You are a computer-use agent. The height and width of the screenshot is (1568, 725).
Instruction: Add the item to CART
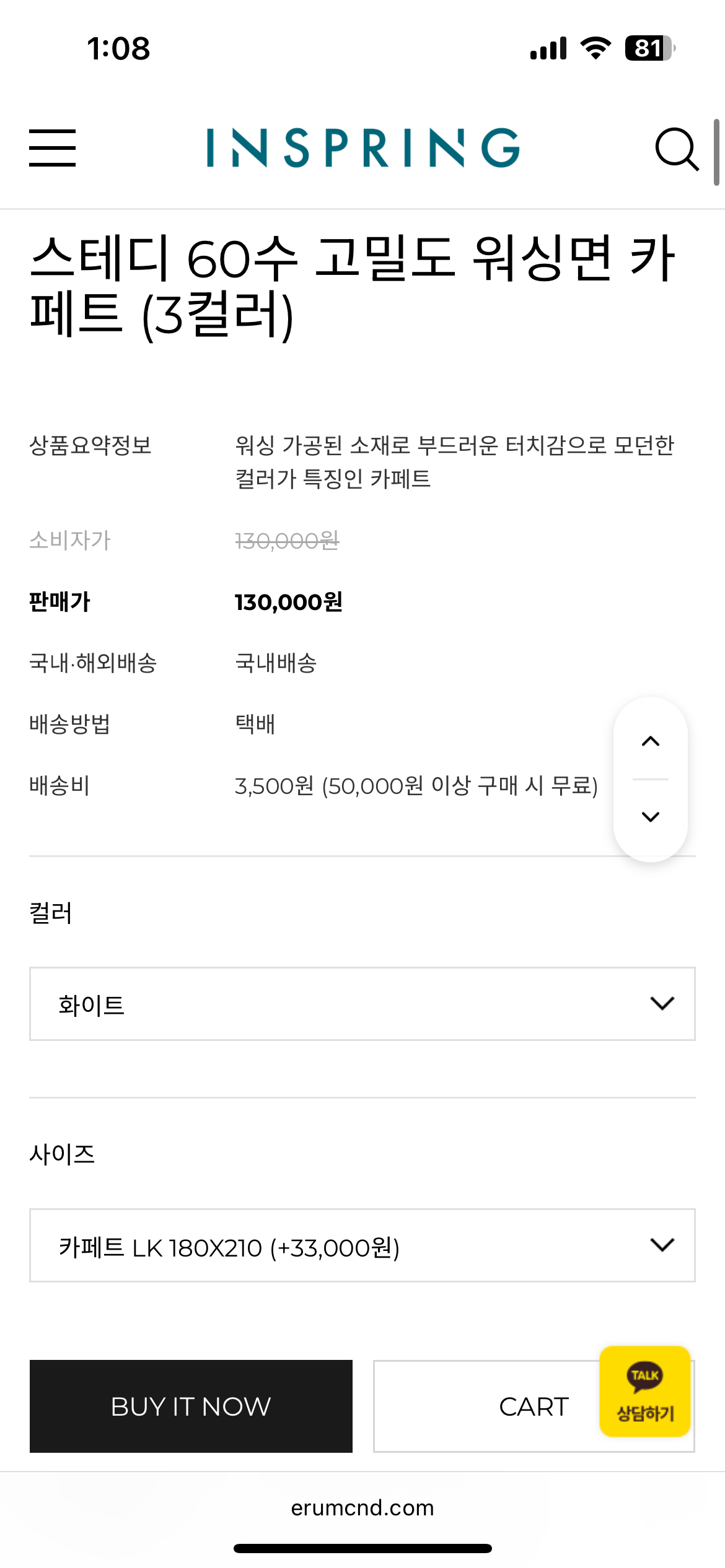(485, 1406)
